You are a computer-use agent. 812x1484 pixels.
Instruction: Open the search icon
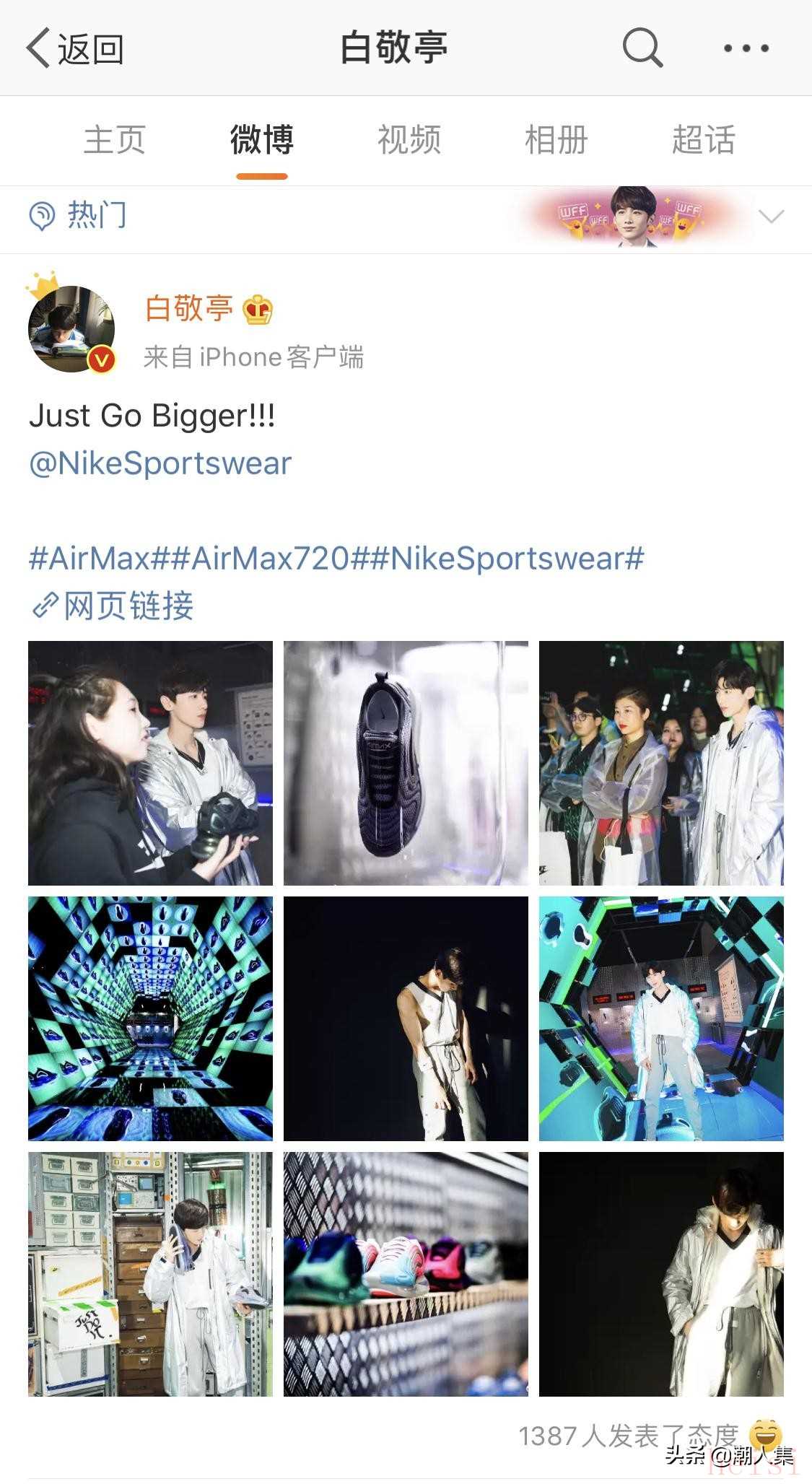[642, 48]
